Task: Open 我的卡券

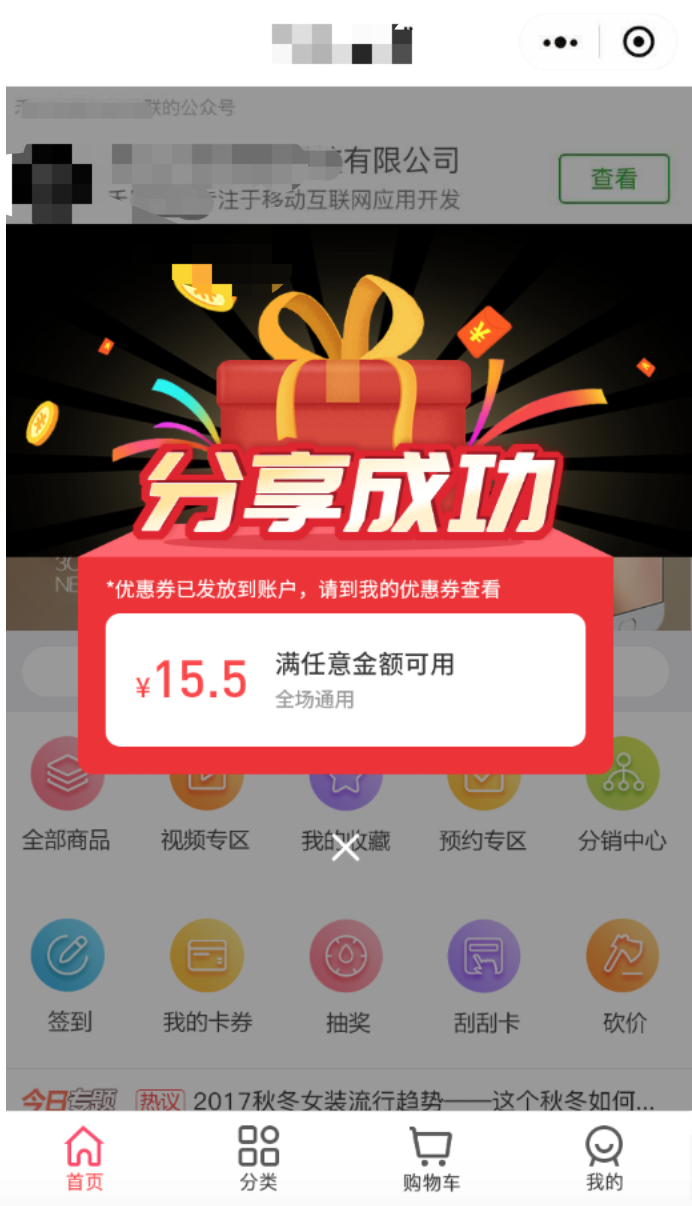Action: pyautogui.click(x=207, y=975)
